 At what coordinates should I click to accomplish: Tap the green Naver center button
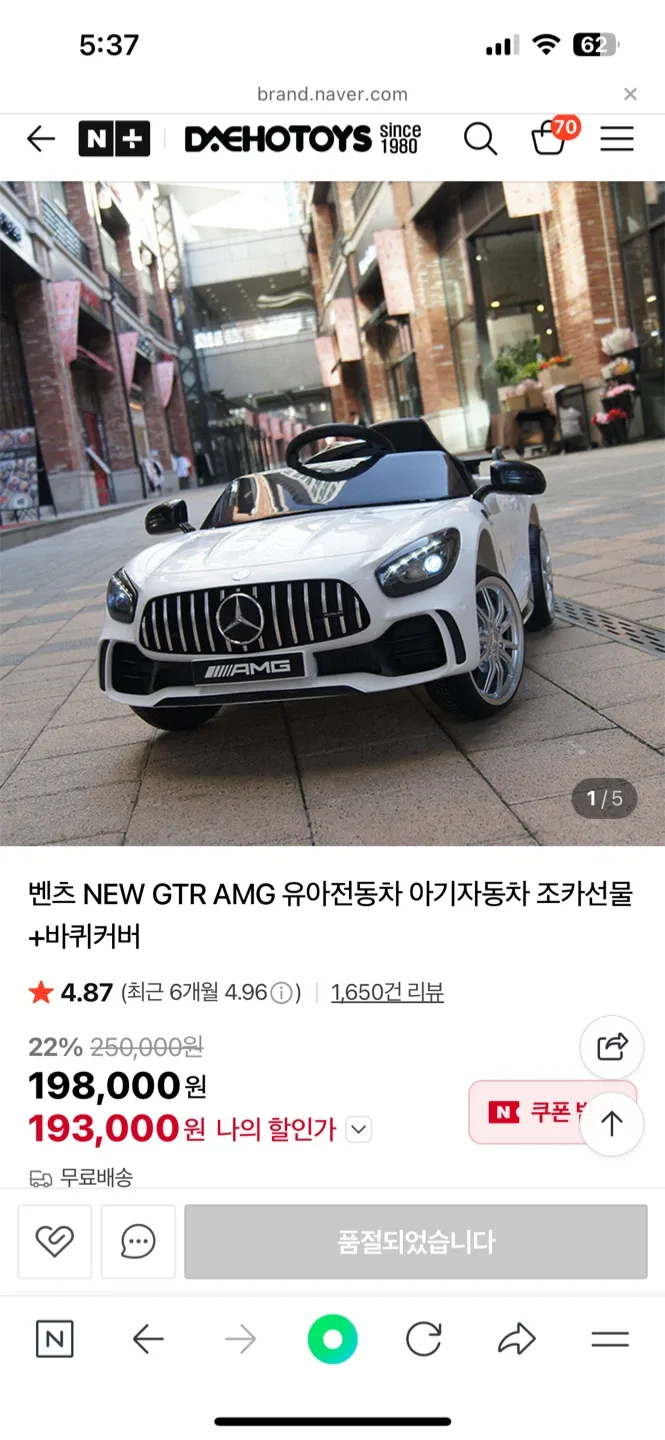(332, 1340)
